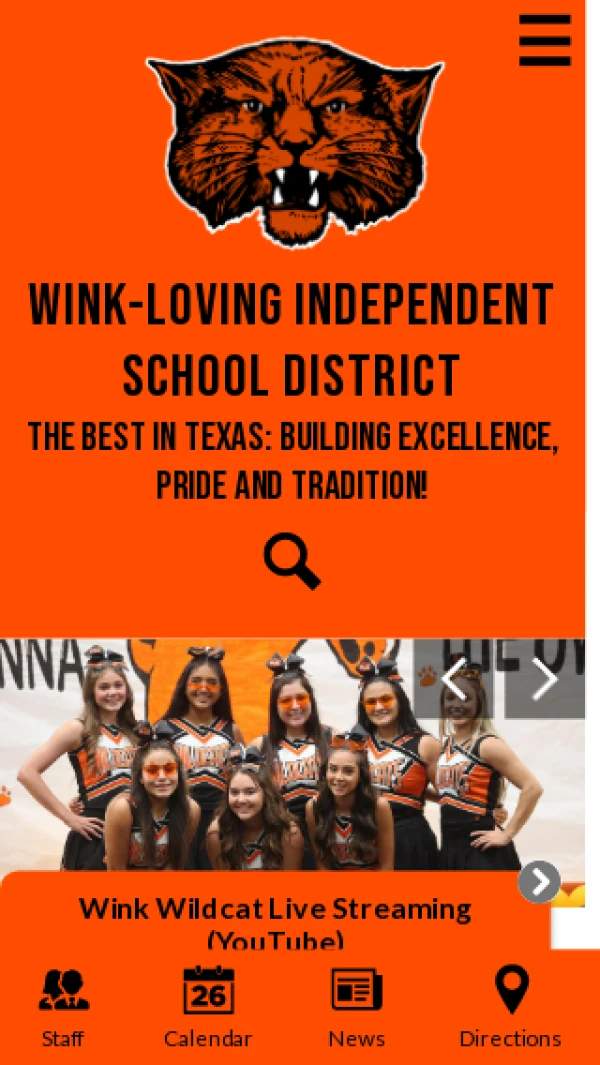Tap the search magnifier icon
Screen dimensions: 600x1065
292,562
